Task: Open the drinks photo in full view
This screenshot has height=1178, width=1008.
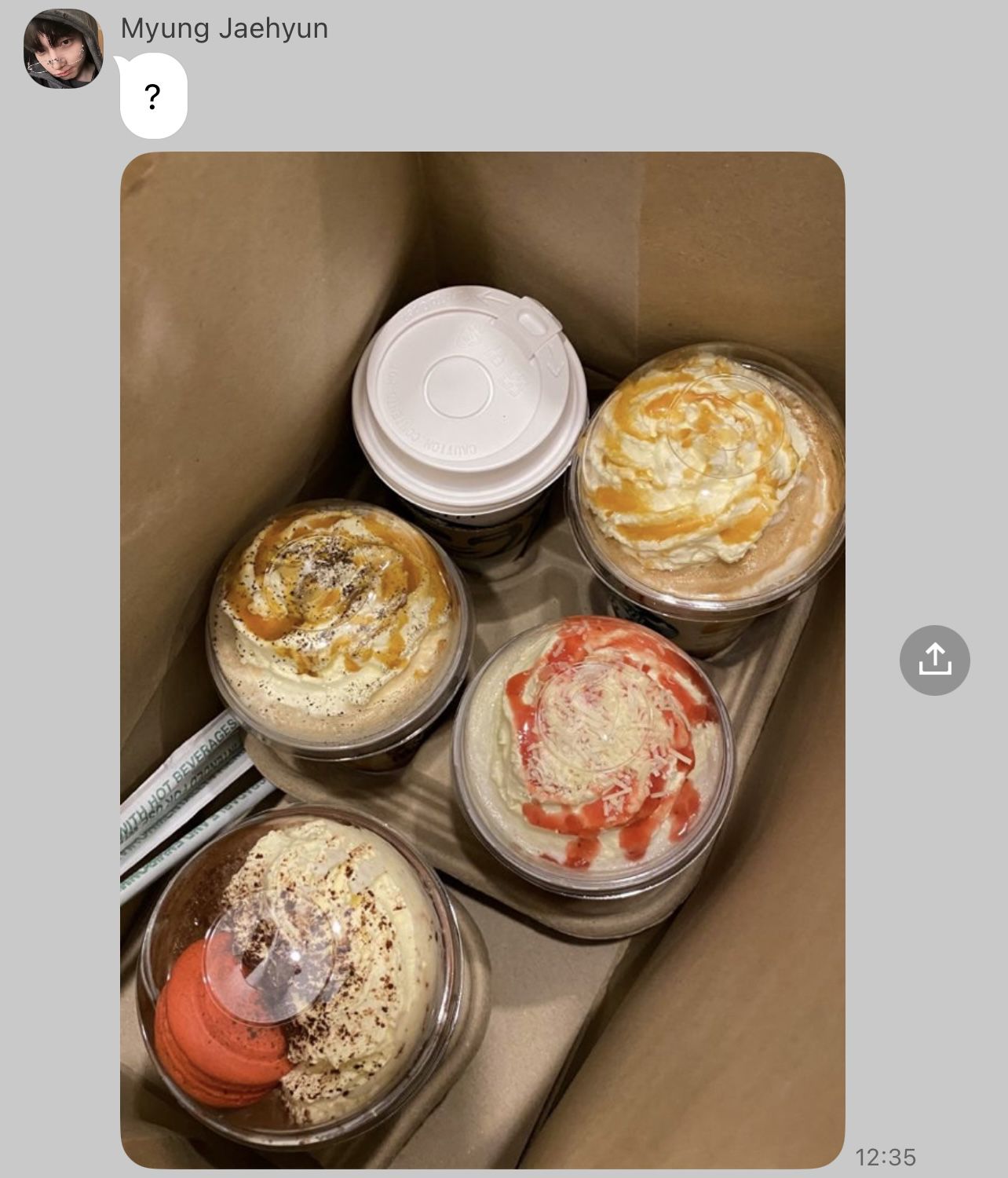Action: tap(482, 660)
